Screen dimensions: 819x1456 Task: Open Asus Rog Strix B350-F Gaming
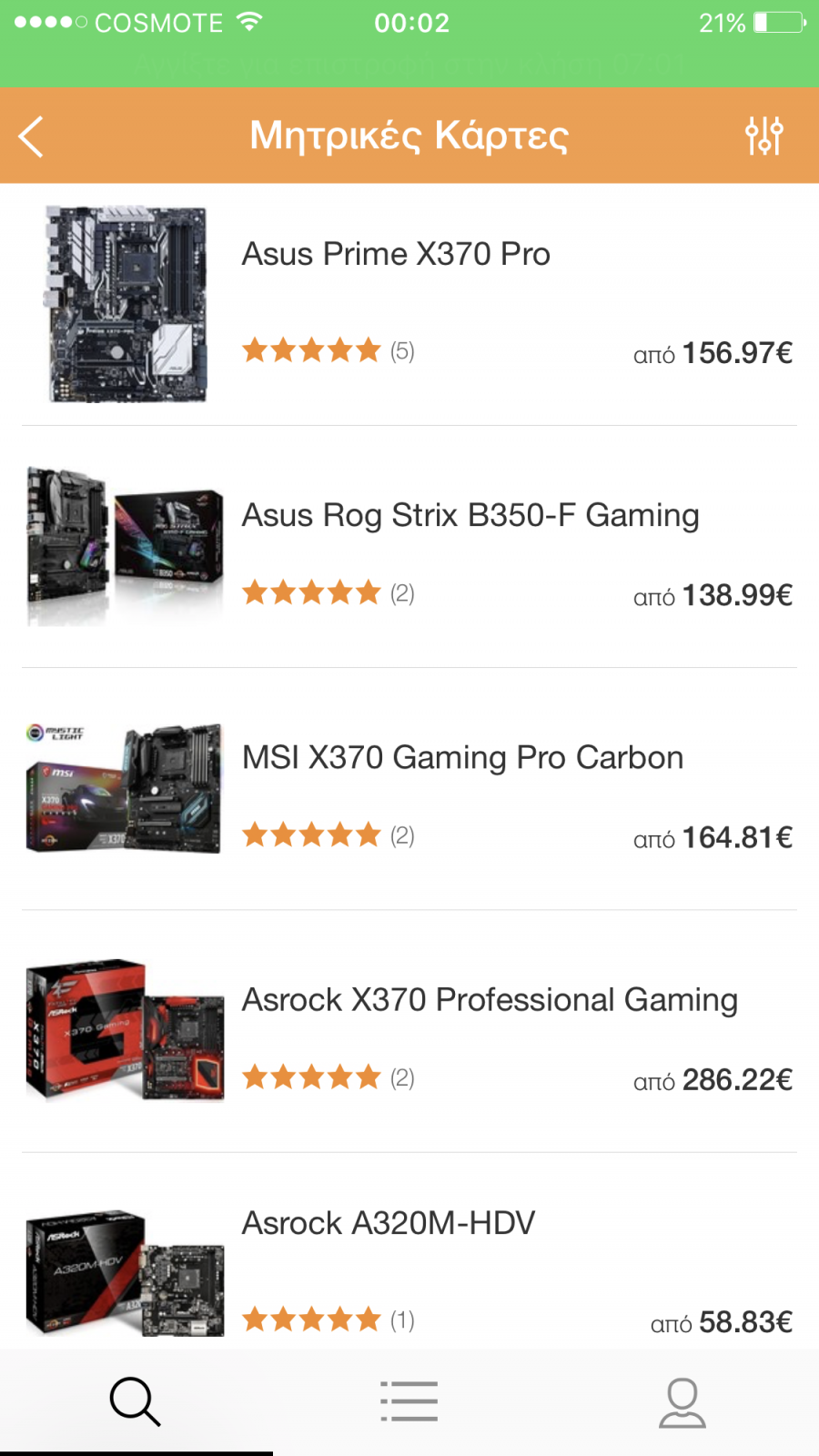click(409, 547)
